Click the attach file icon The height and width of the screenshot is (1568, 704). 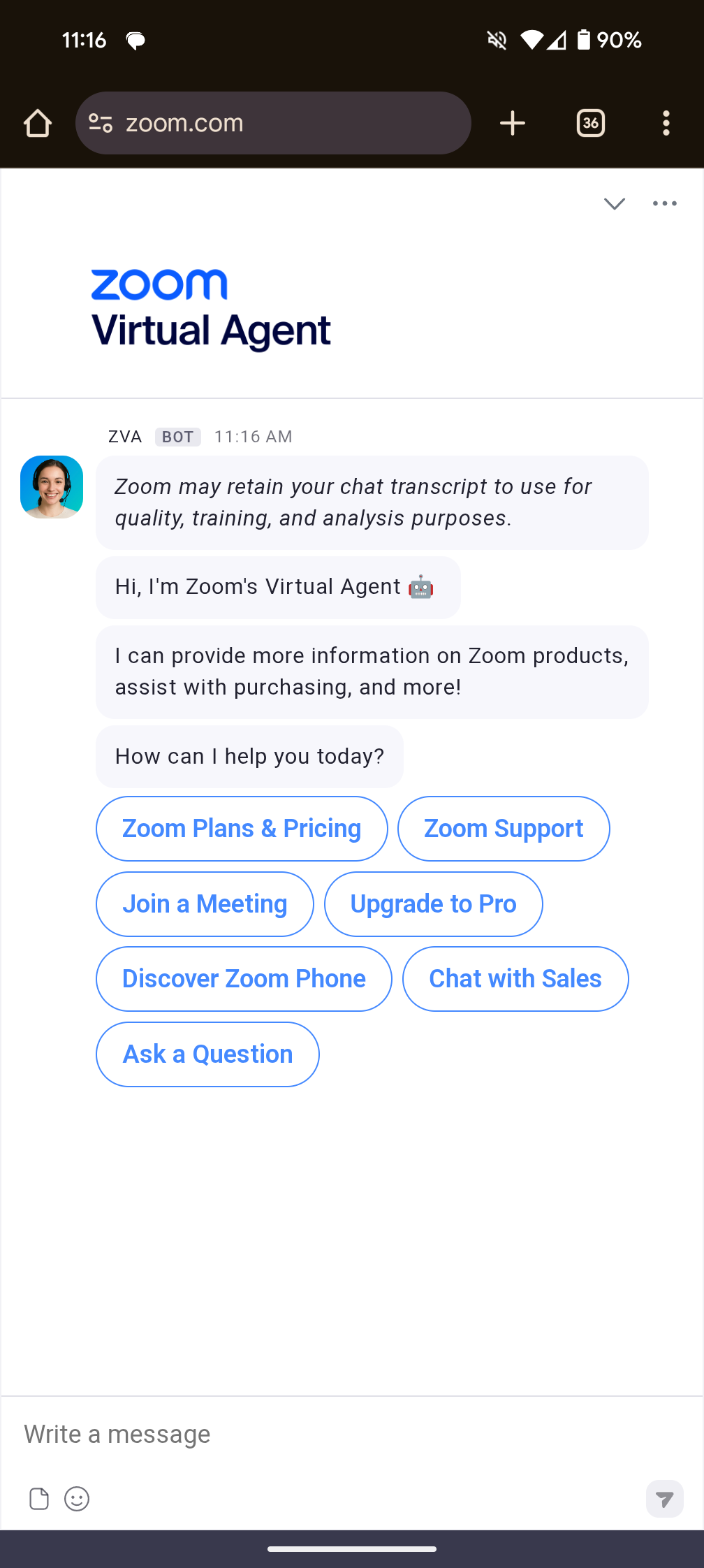(38, 1500)
